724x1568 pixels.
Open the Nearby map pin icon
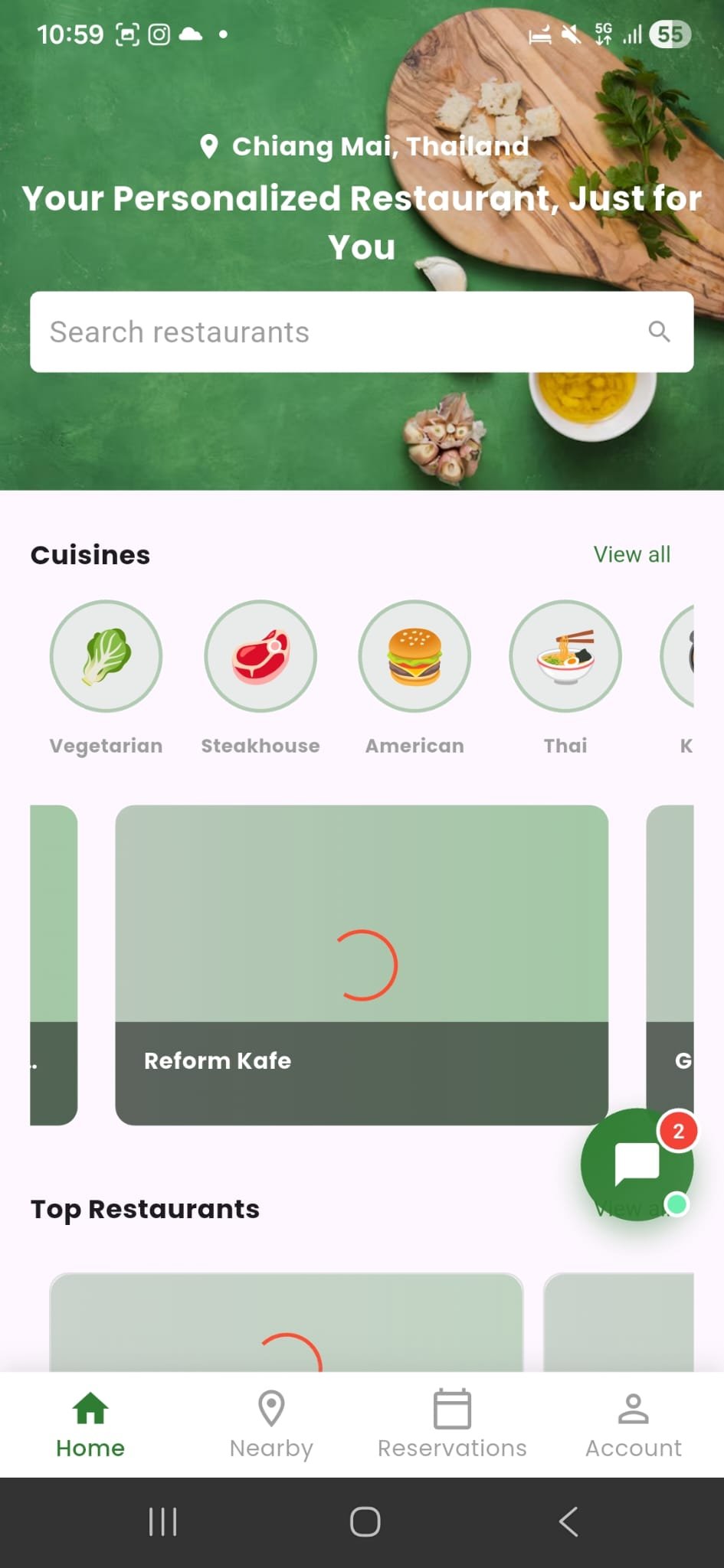point(270,1407)
